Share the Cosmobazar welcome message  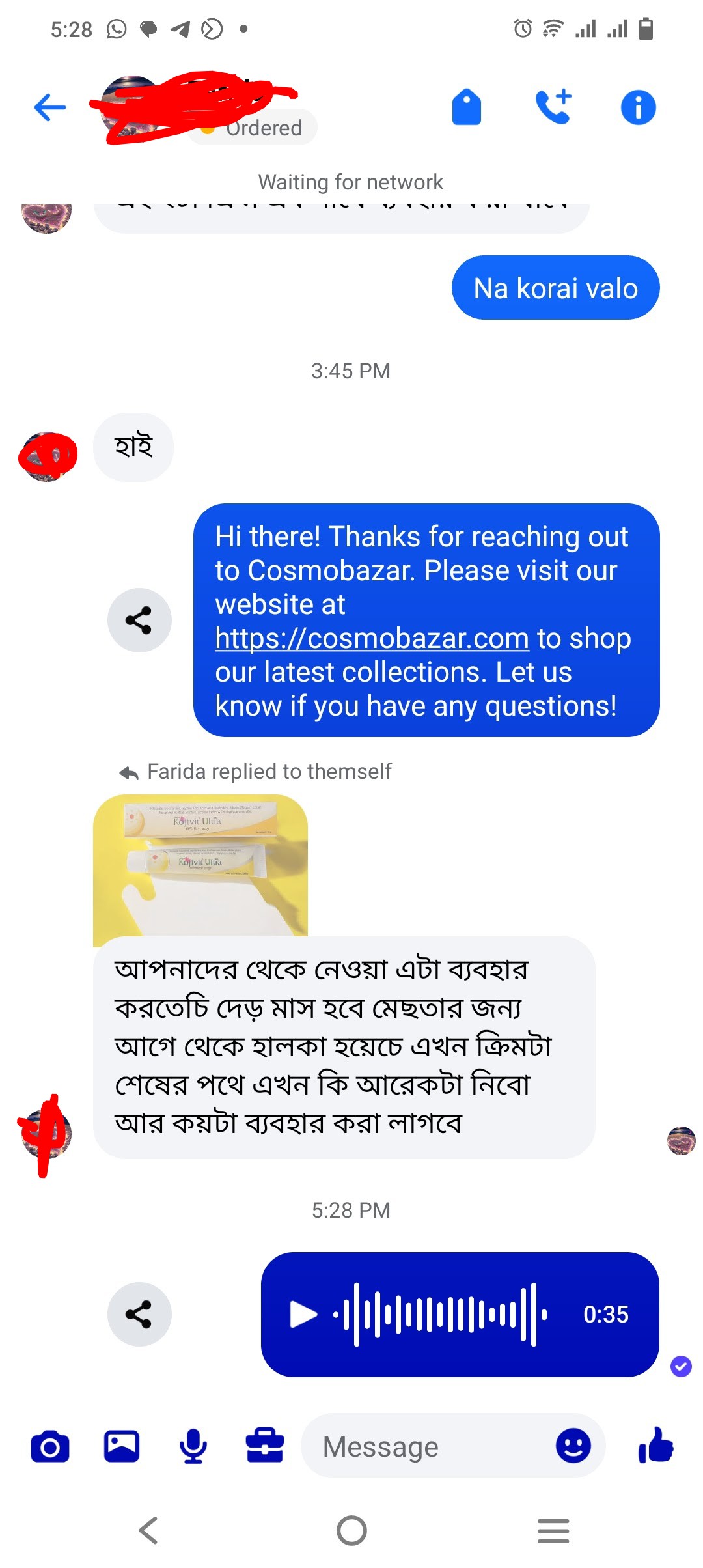tap(139, 620)
